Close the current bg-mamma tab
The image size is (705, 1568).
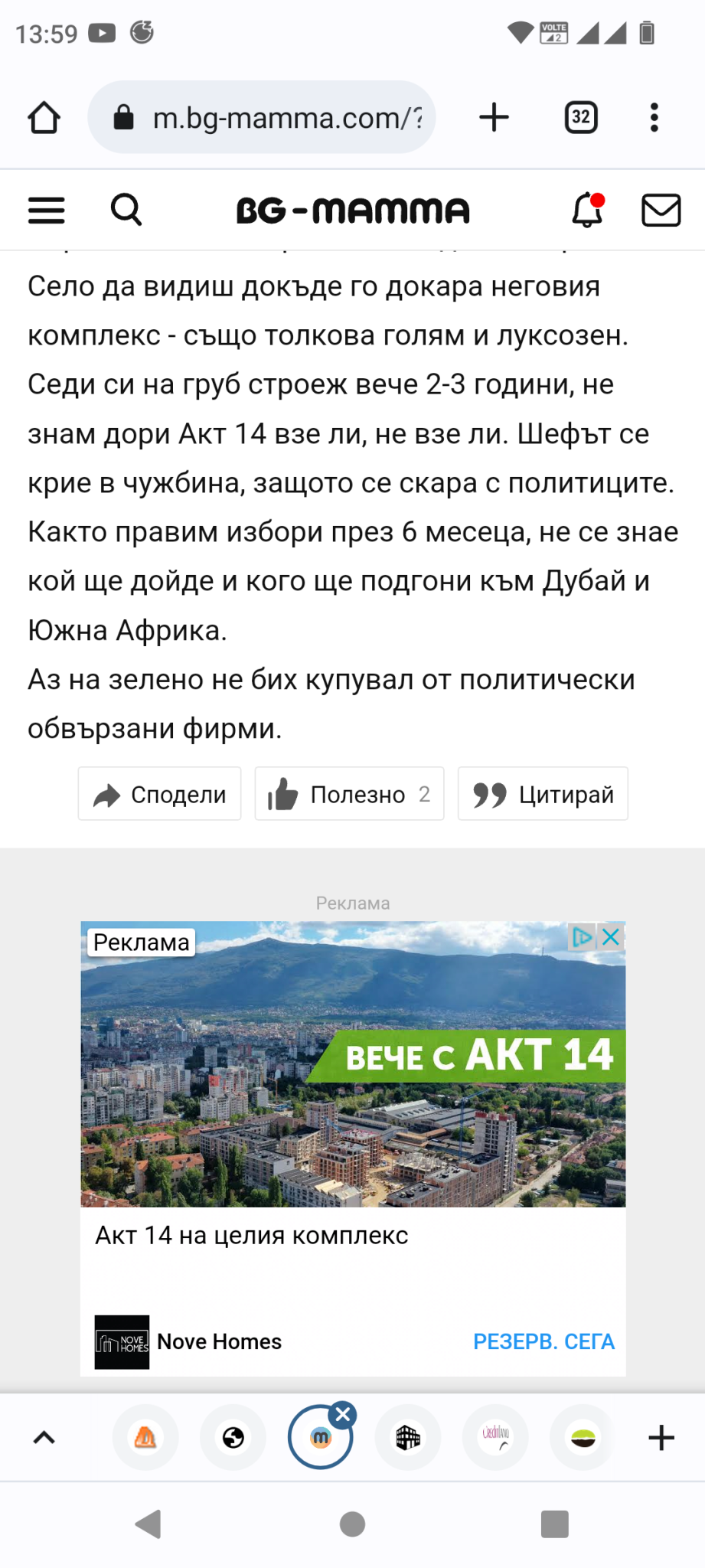pos(343,1414)
